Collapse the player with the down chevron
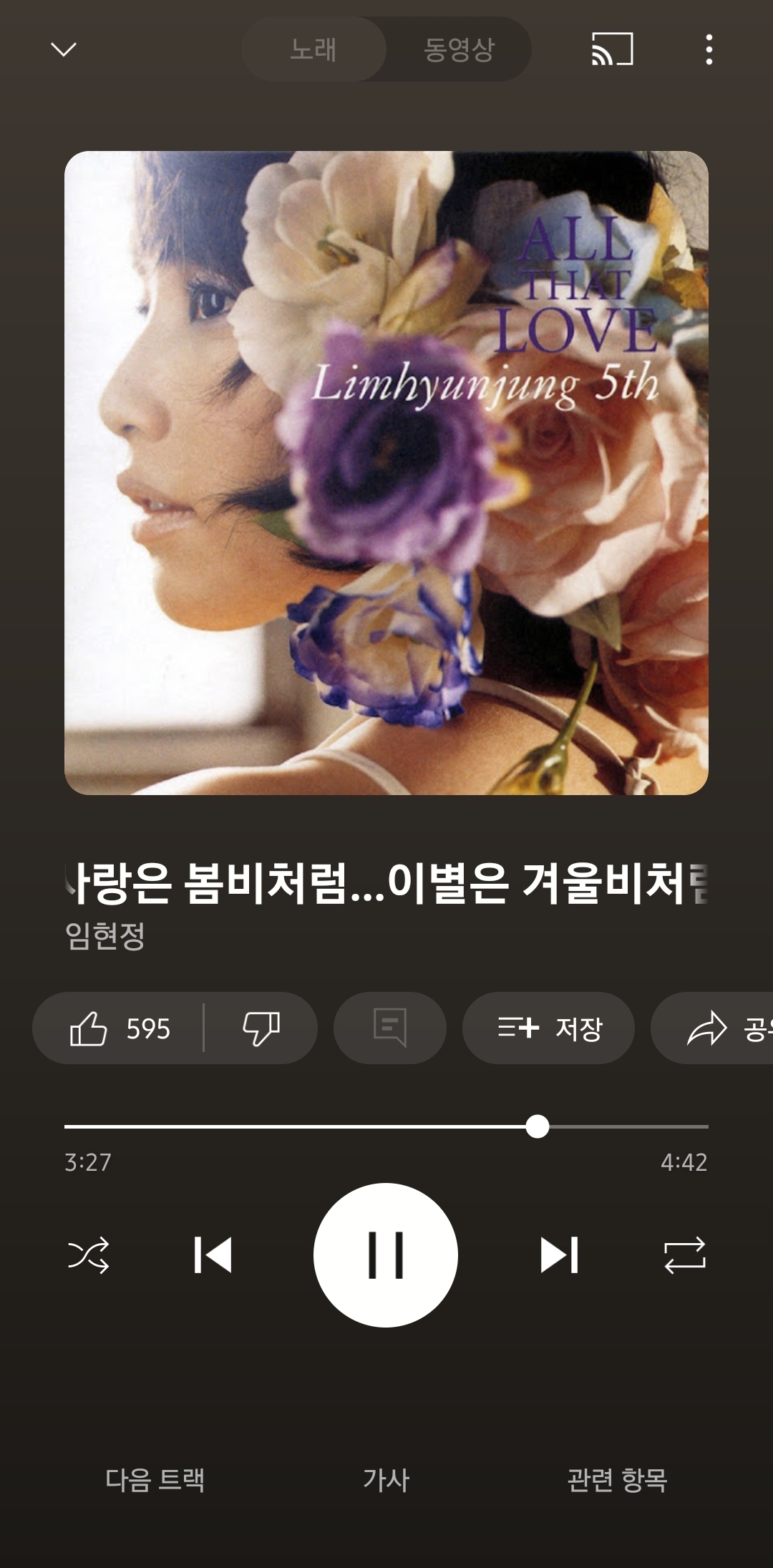773x1568 pixels. point(64,49)
